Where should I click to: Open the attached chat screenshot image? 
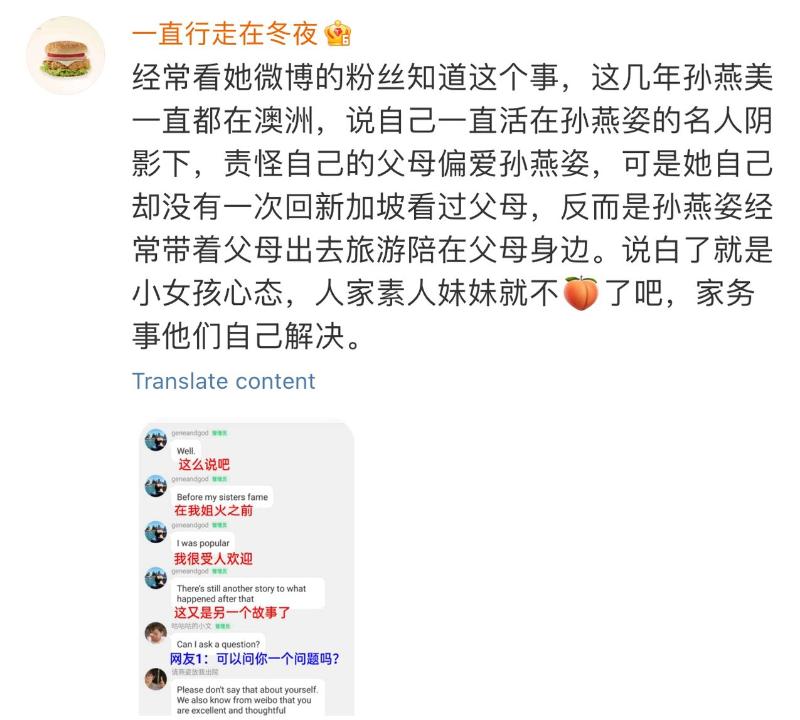click(x=246, y=568)
